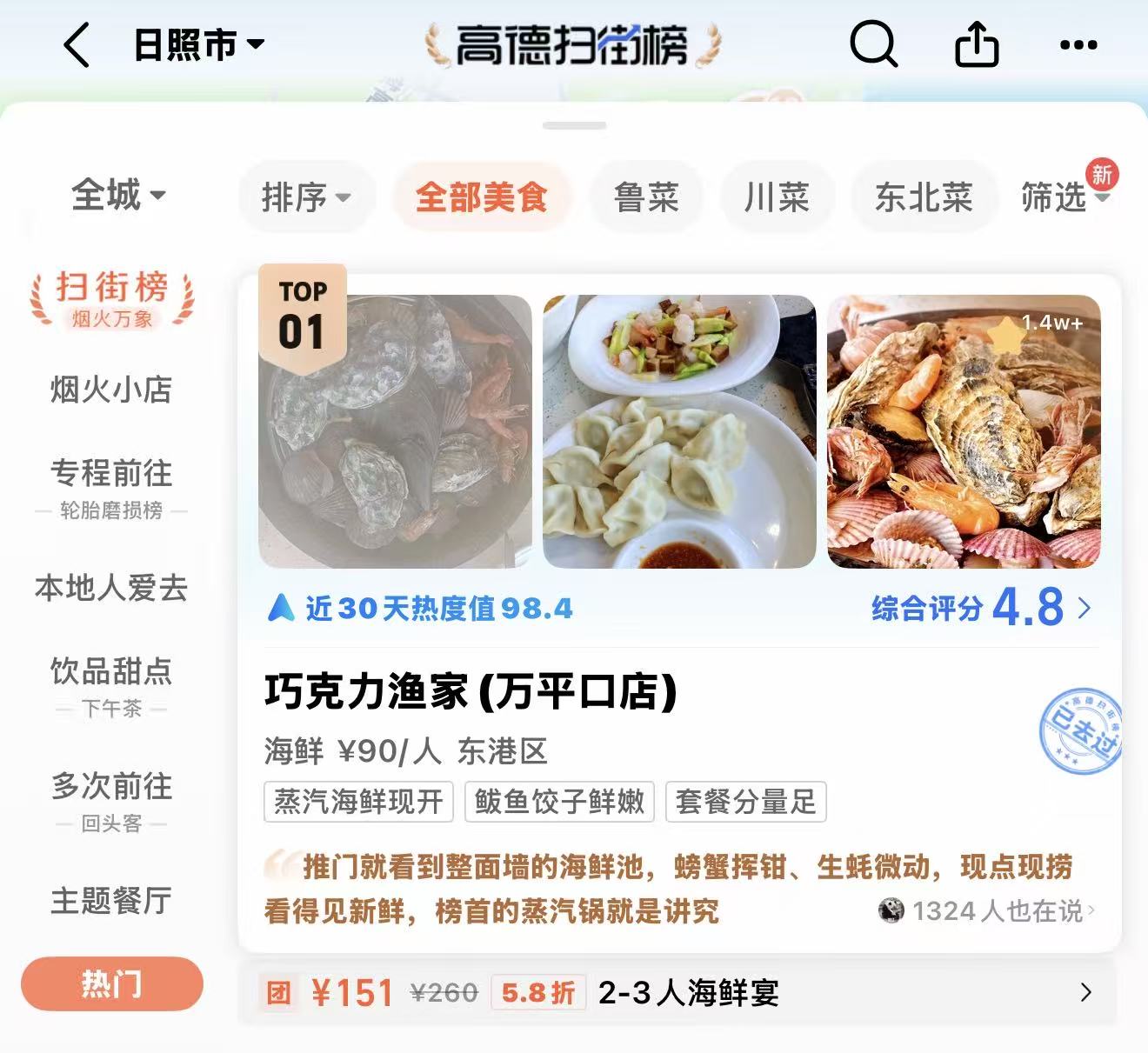Select the 全部美食 chip

click(481, 197)
